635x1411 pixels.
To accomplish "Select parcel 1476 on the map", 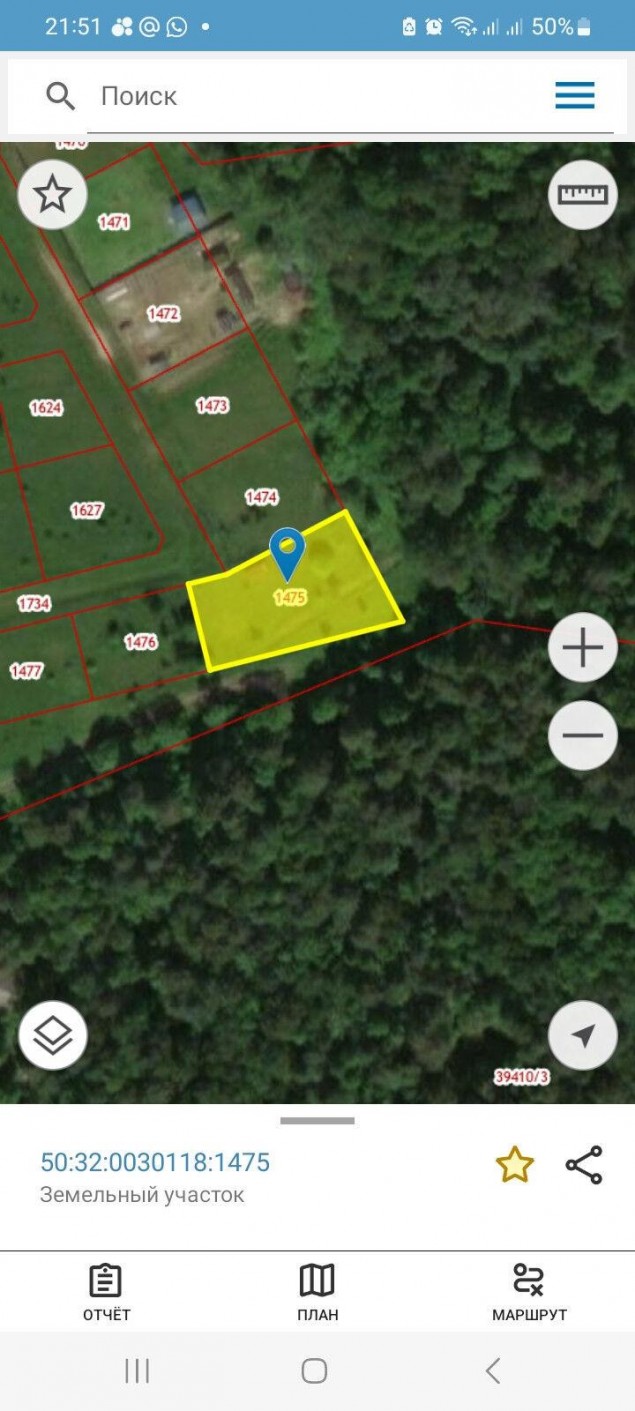I will coord(141,642).
